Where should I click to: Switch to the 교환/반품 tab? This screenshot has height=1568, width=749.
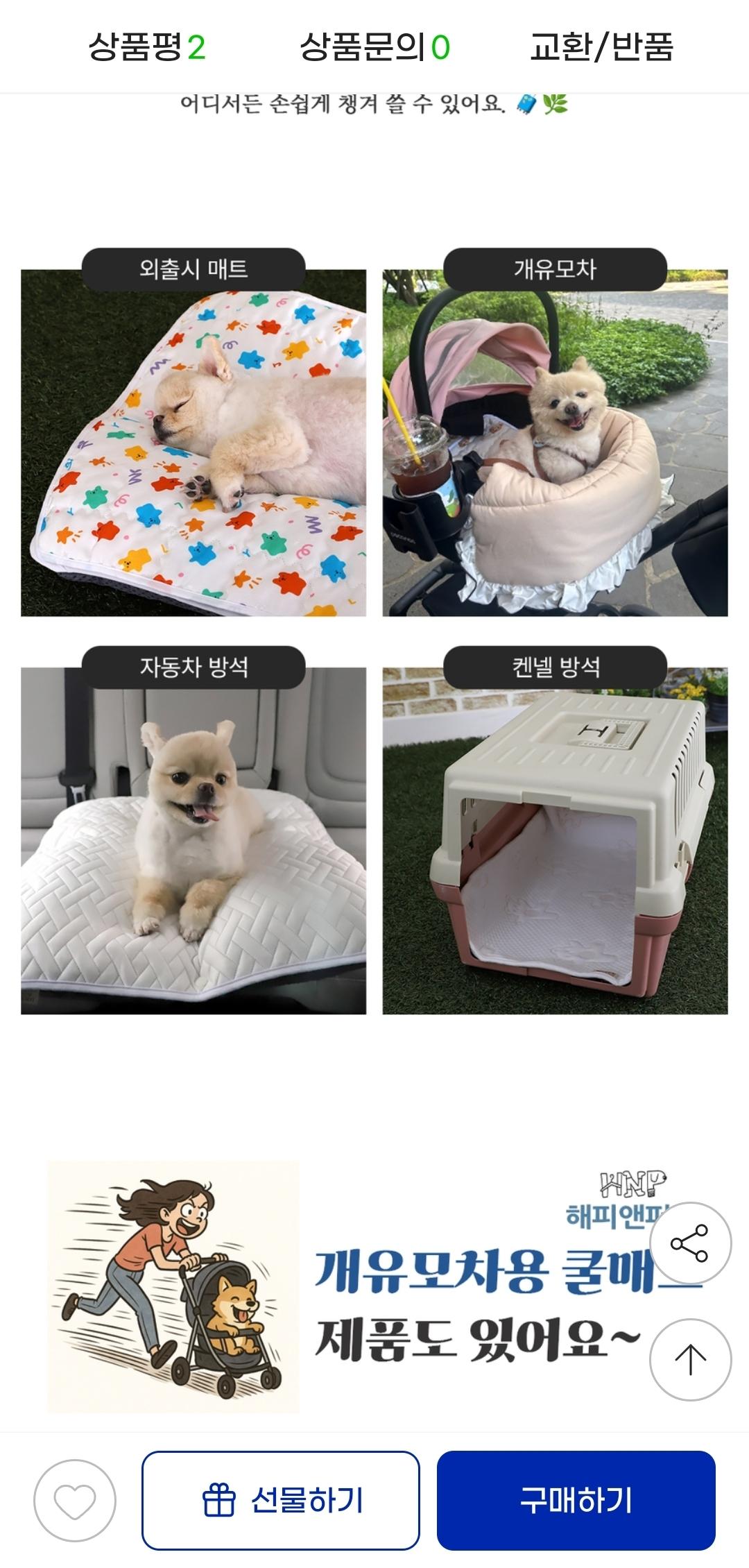[x=601, y=47]
